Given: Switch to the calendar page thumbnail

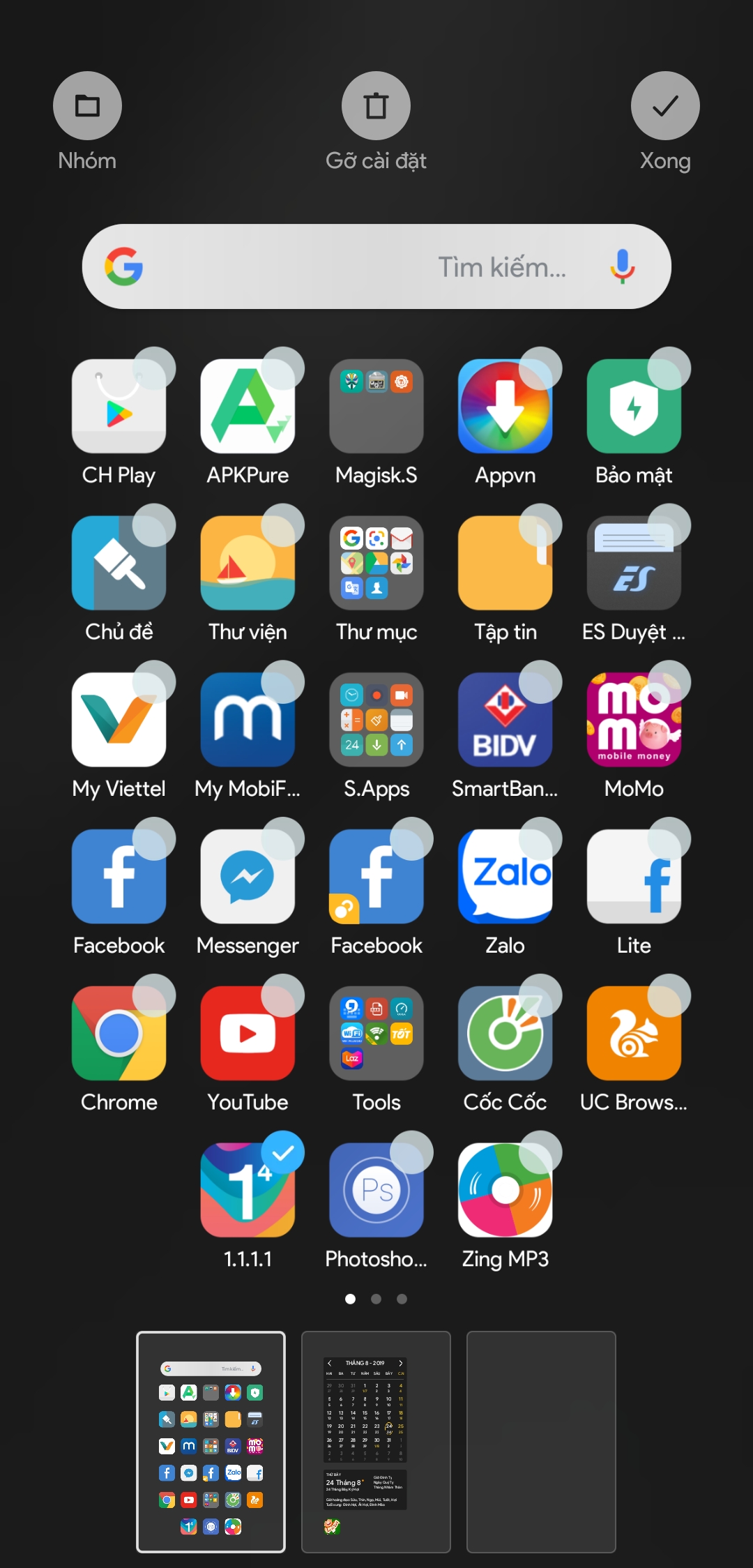Looking at the screenshot, I should 376,1442.
